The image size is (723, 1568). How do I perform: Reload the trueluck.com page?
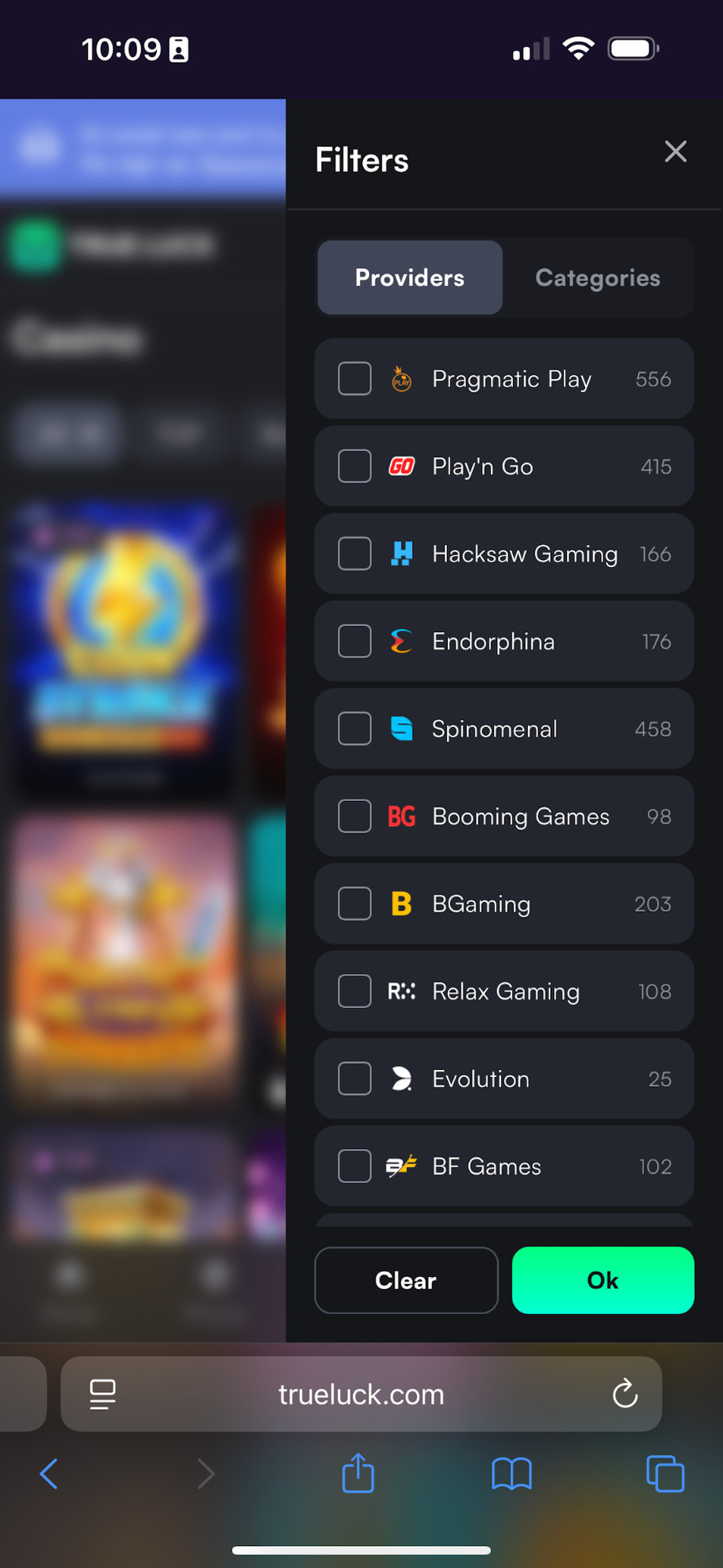point(625,1394)
